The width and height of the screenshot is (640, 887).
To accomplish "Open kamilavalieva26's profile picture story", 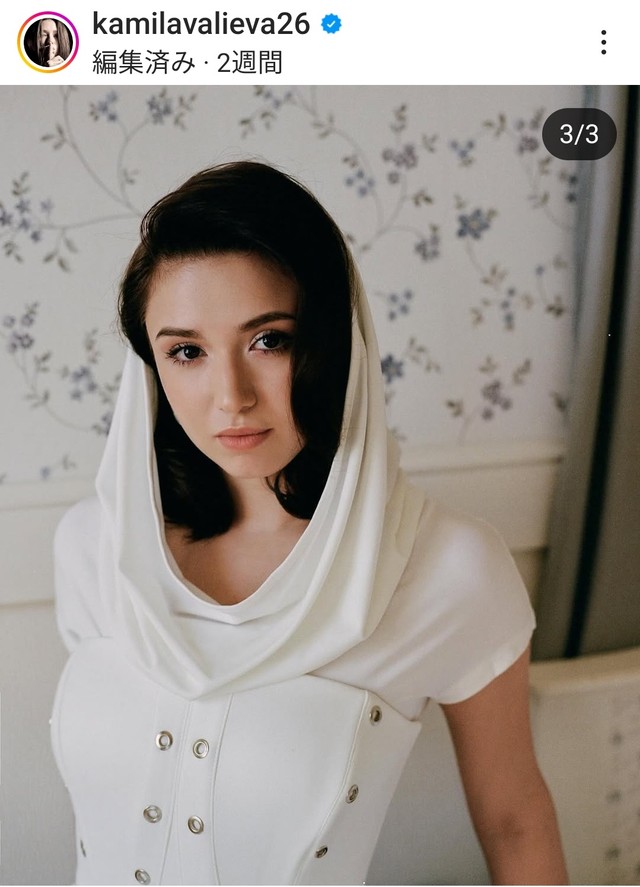I will coord(47,42).
